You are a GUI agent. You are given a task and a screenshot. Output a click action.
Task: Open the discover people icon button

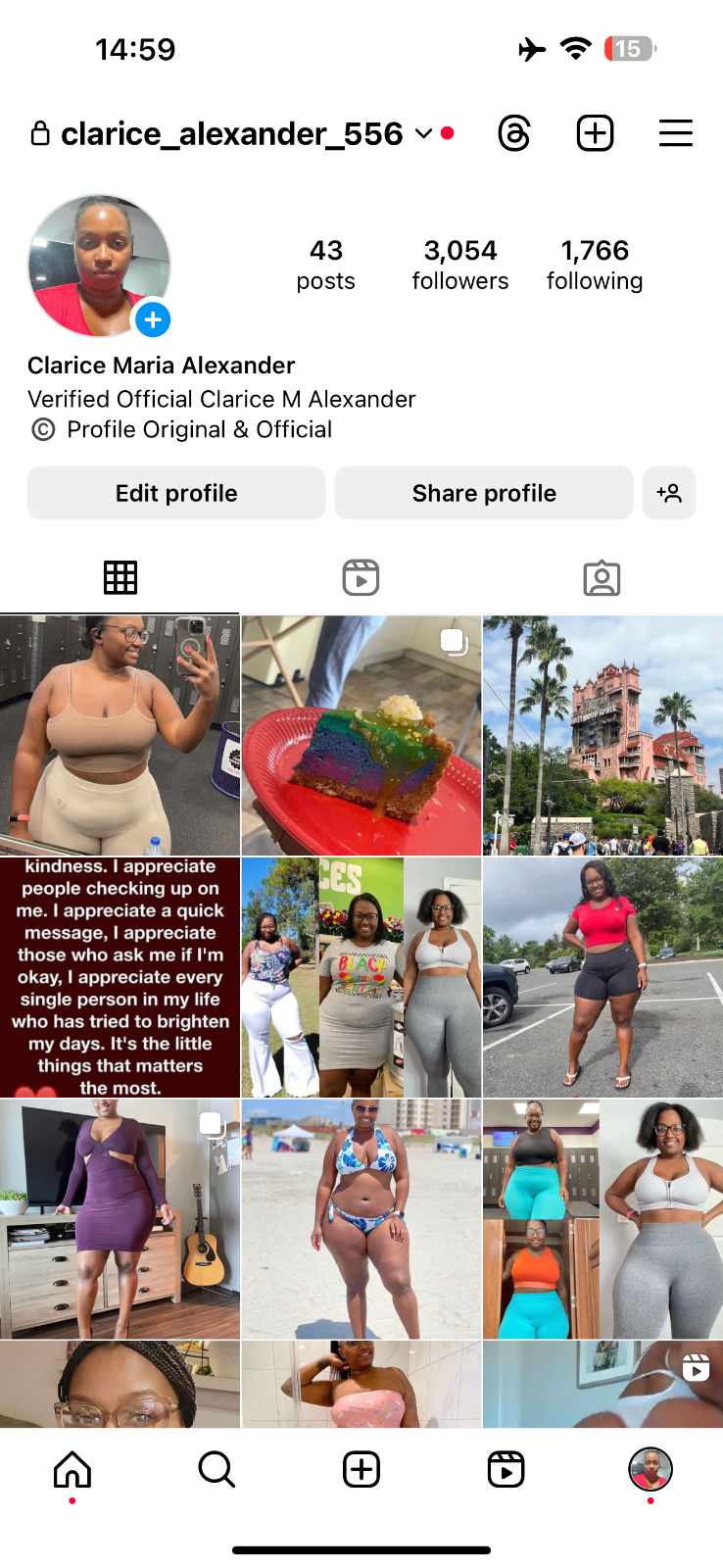coord(669,493)
